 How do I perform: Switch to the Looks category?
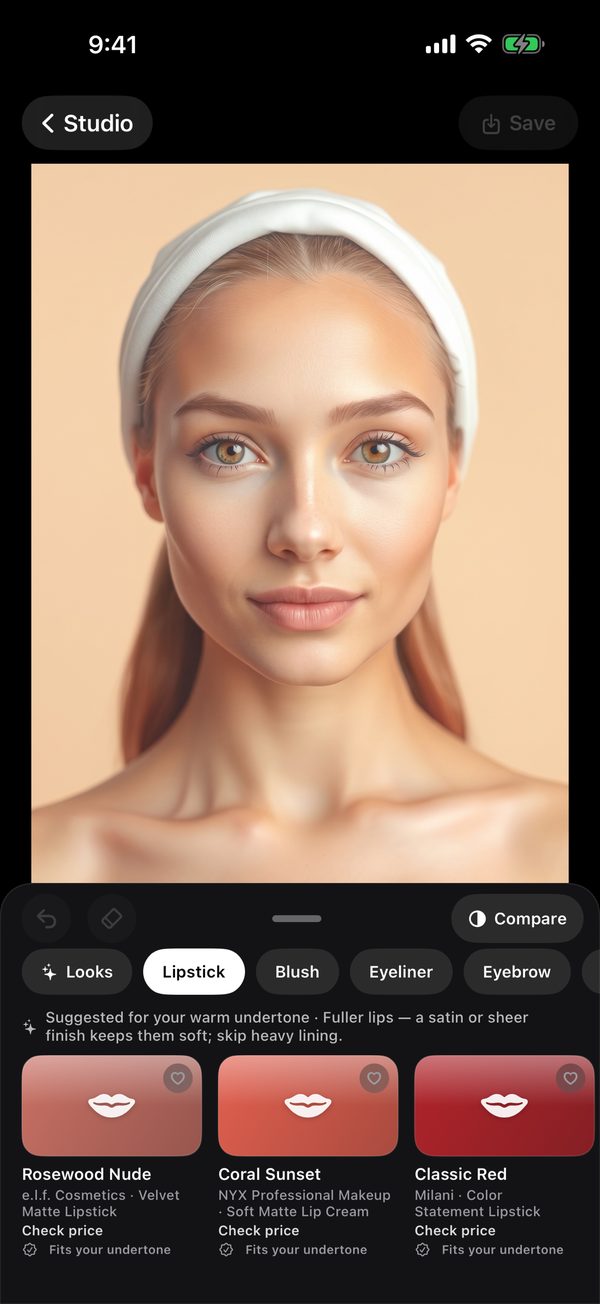click(77, 972)
